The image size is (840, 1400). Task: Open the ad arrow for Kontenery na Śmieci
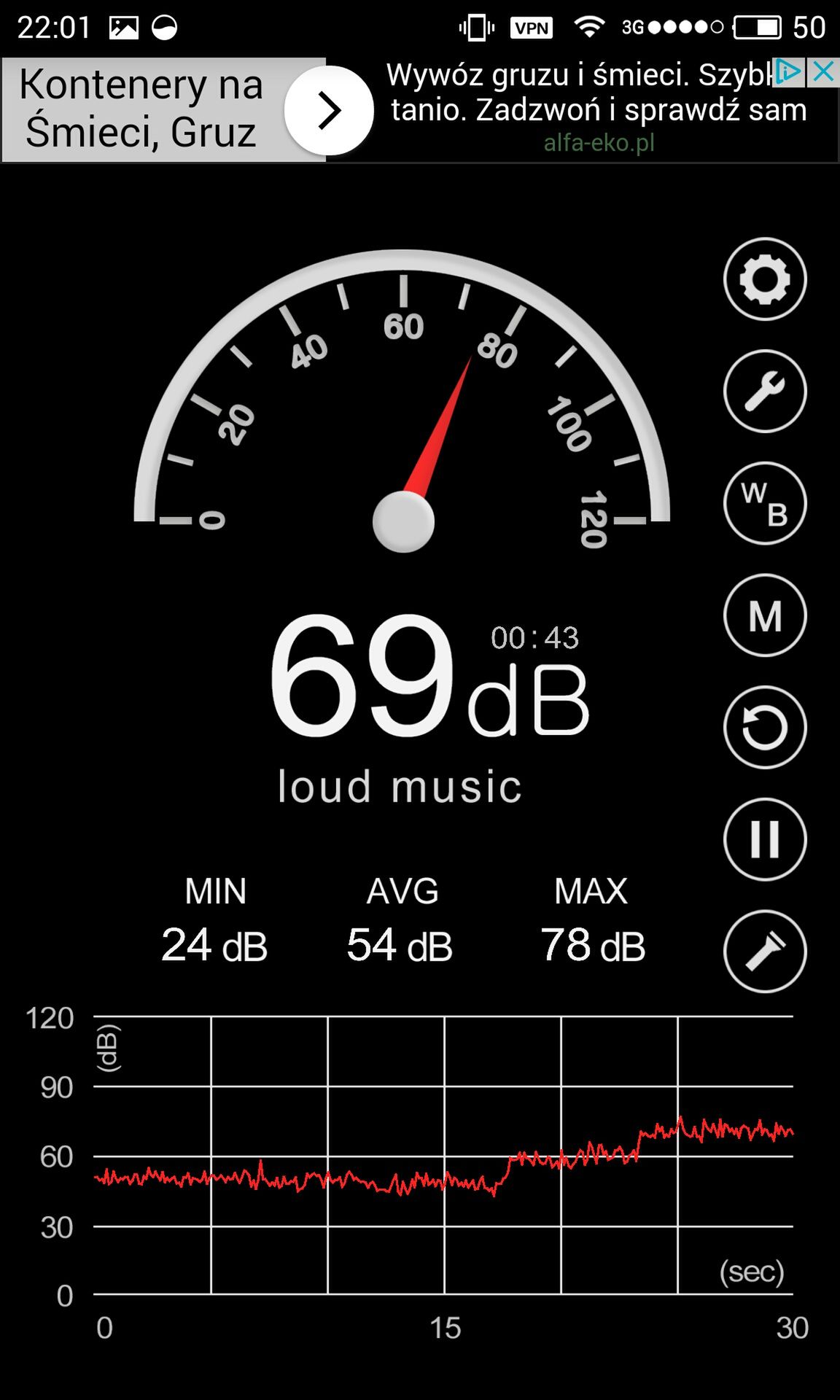329,111
